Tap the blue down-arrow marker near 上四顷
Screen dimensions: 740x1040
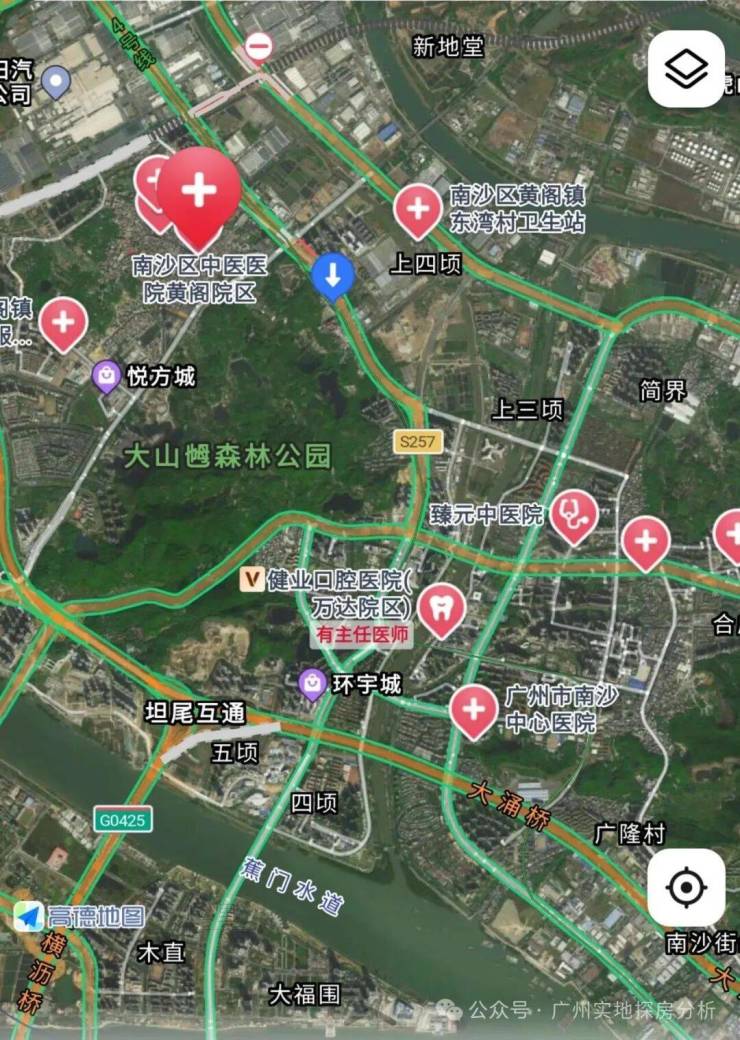coord(333,275)
